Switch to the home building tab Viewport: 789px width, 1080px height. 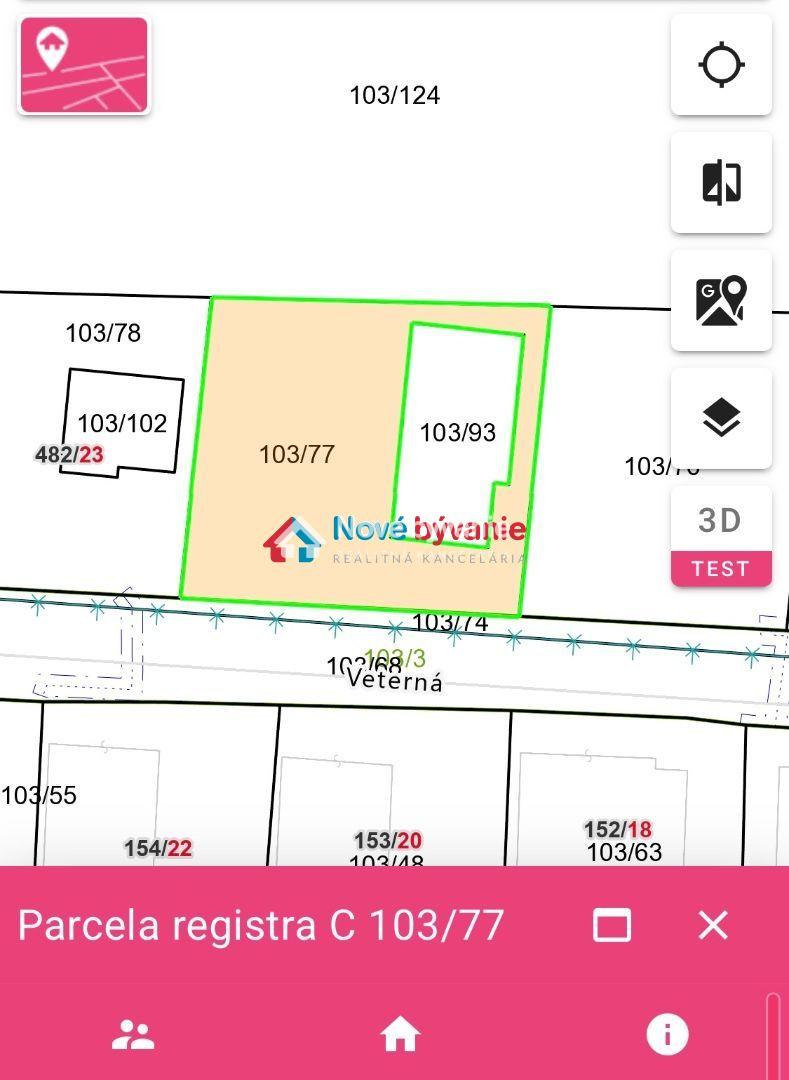(399, 1034)
